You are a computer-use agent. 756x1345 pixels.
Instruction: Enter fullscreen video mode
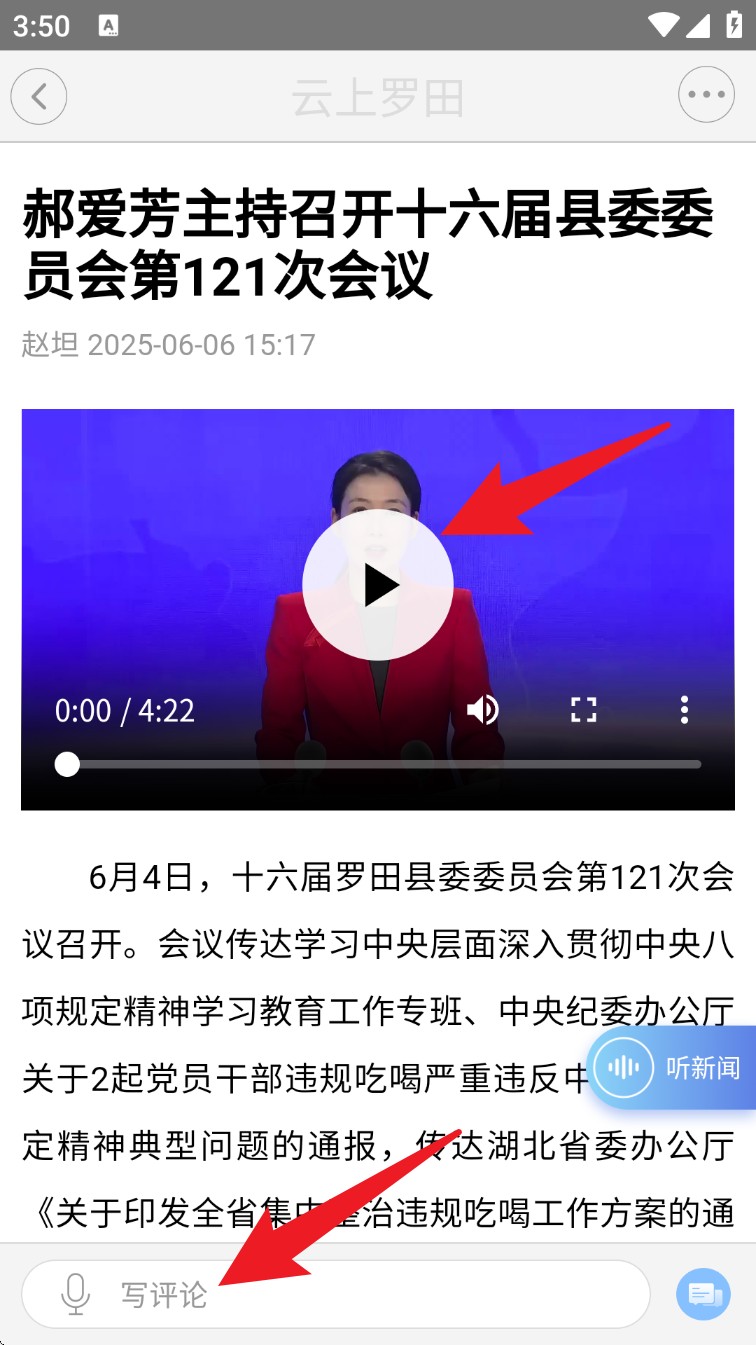point(583,710)
